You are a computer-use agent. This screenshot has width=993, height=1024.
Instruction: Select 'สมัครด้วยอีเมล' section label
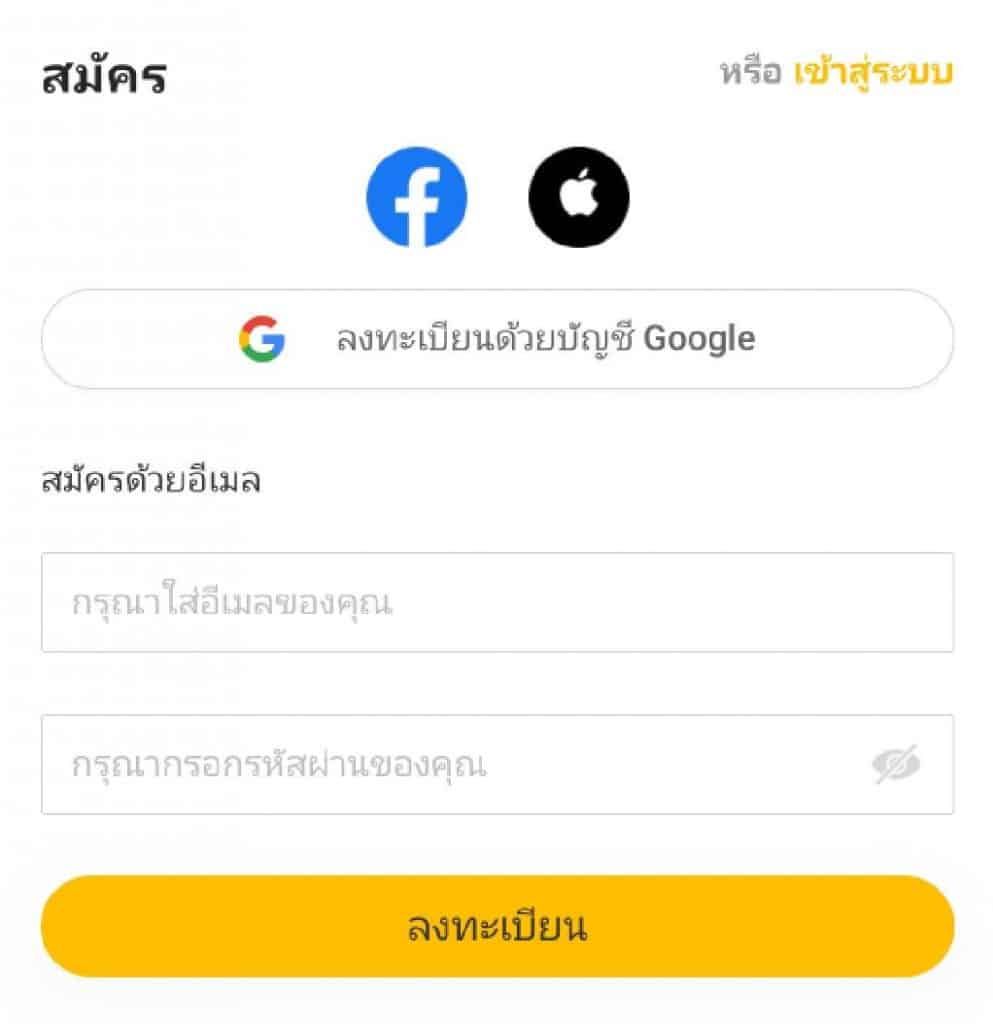pos(150,478)
